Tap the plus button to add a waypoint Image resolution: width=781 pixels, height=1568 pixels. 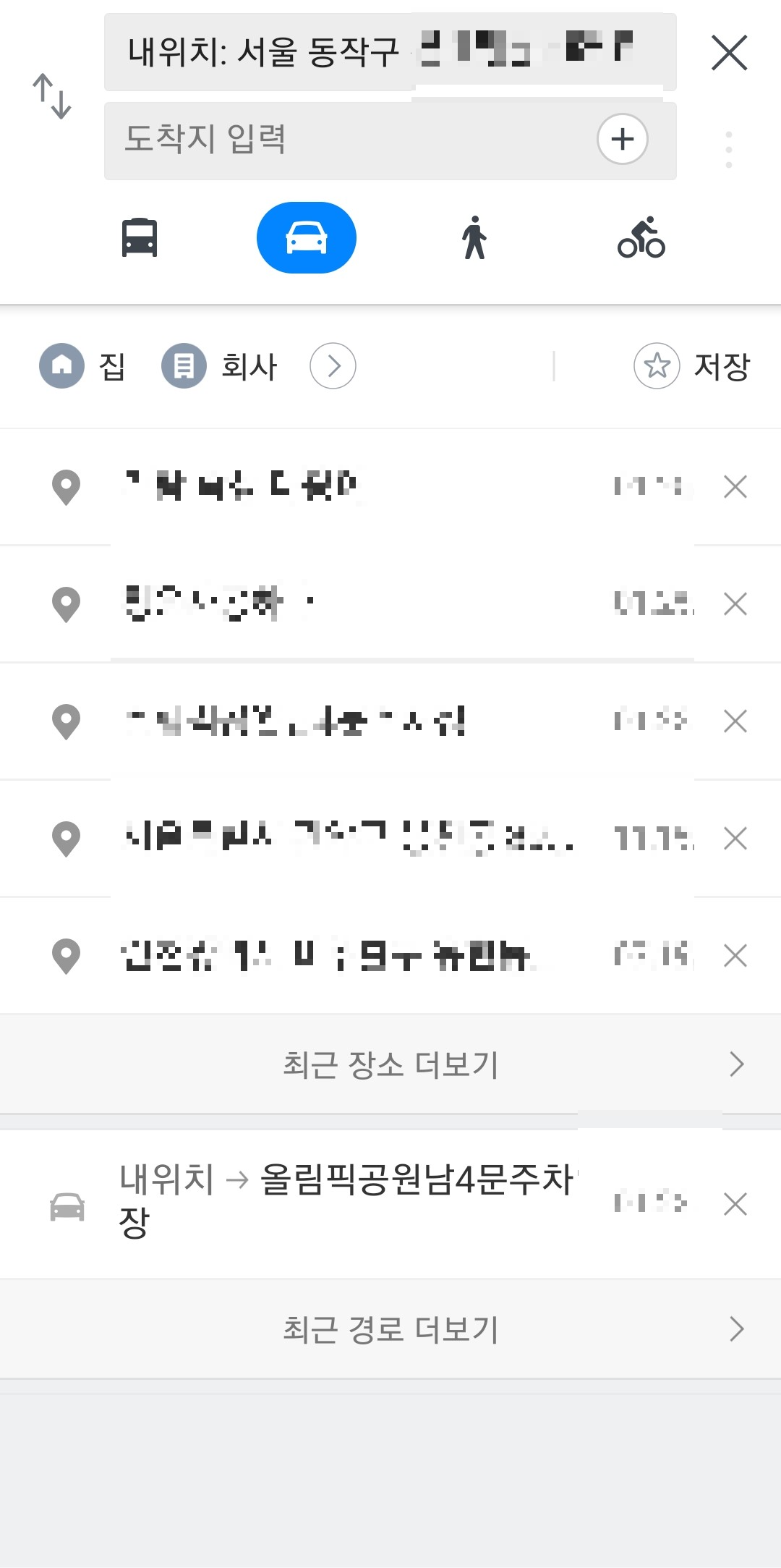click(x=623, y=140)
